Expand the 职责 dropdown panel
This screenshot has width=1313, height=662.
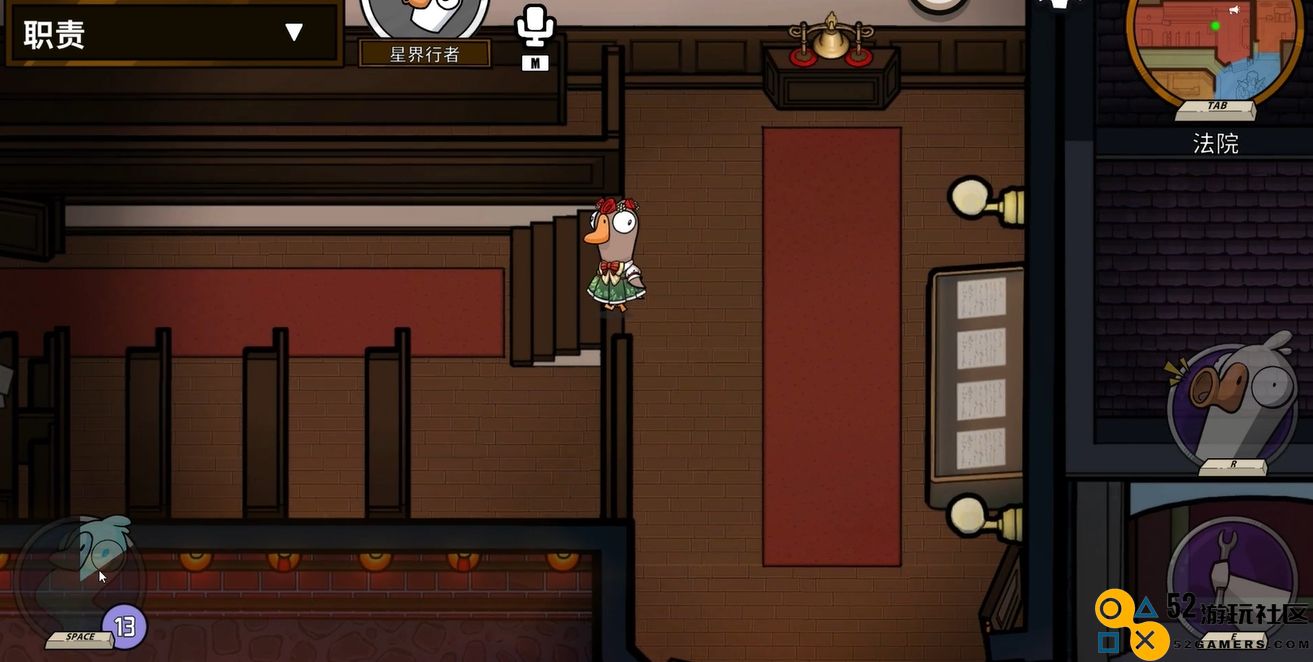292,33
